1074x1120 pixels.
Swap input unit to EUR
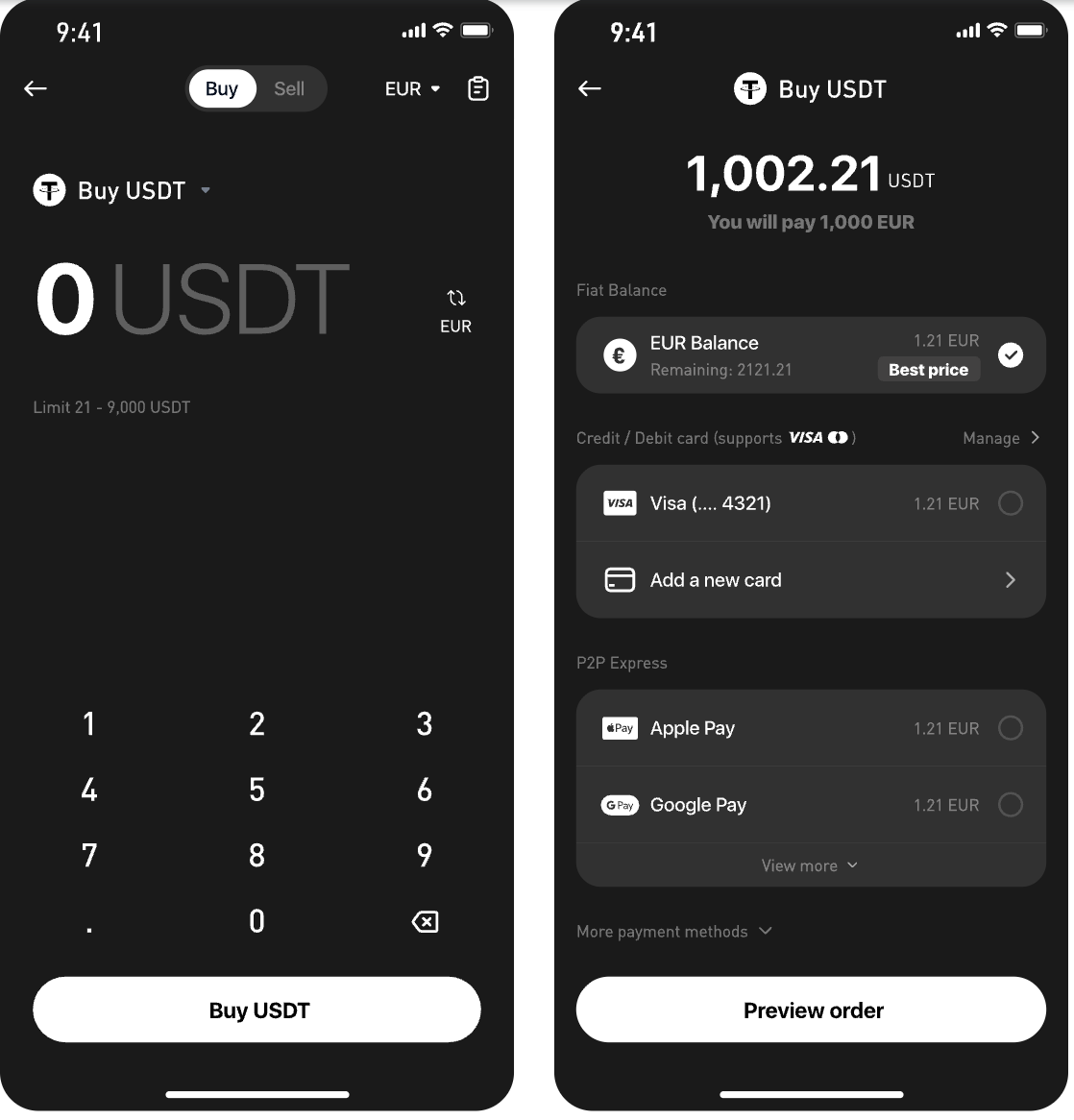(x=455, y=310)
